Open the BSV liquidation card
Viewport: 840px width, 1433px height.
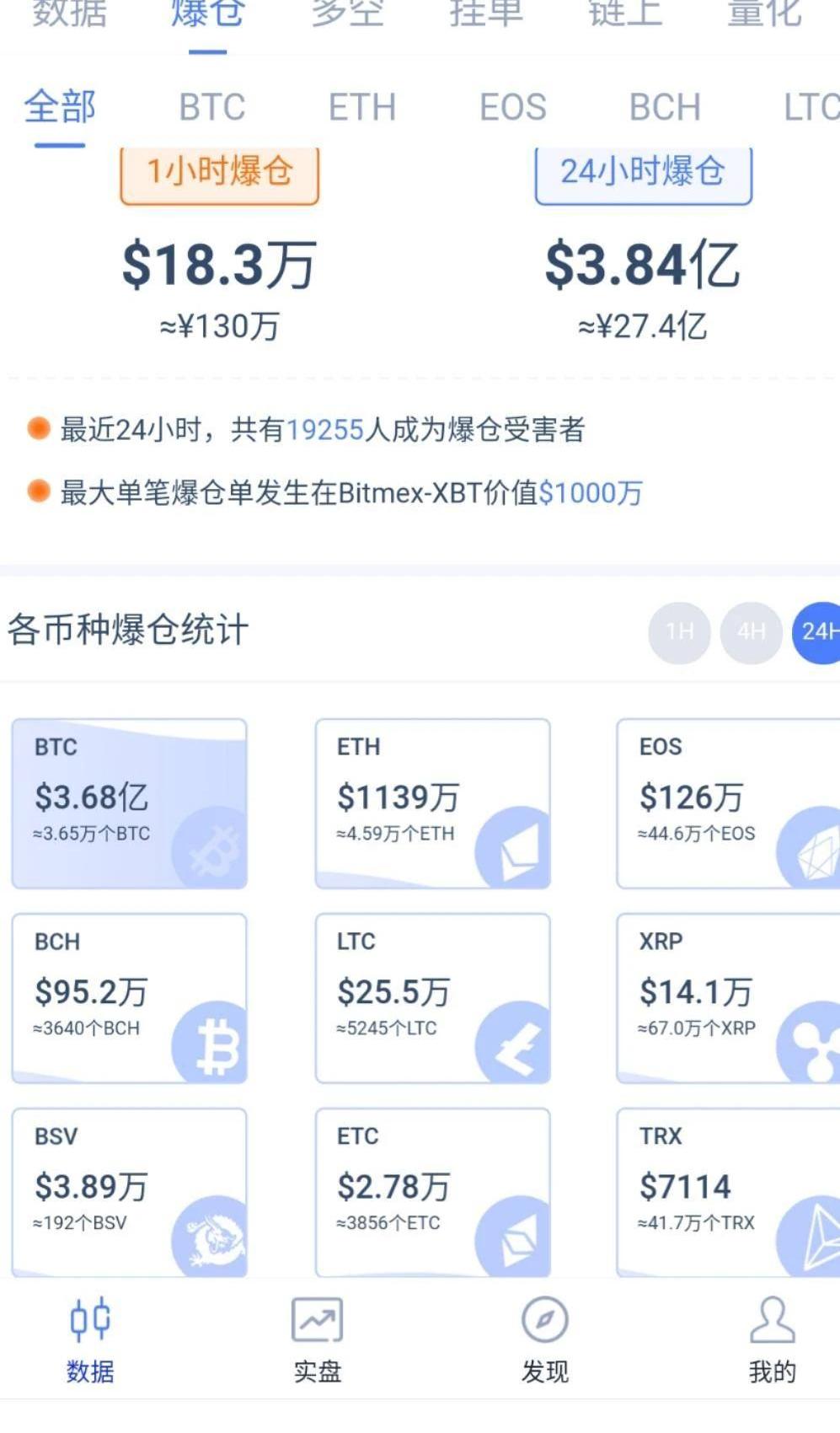click(130, 1193)
